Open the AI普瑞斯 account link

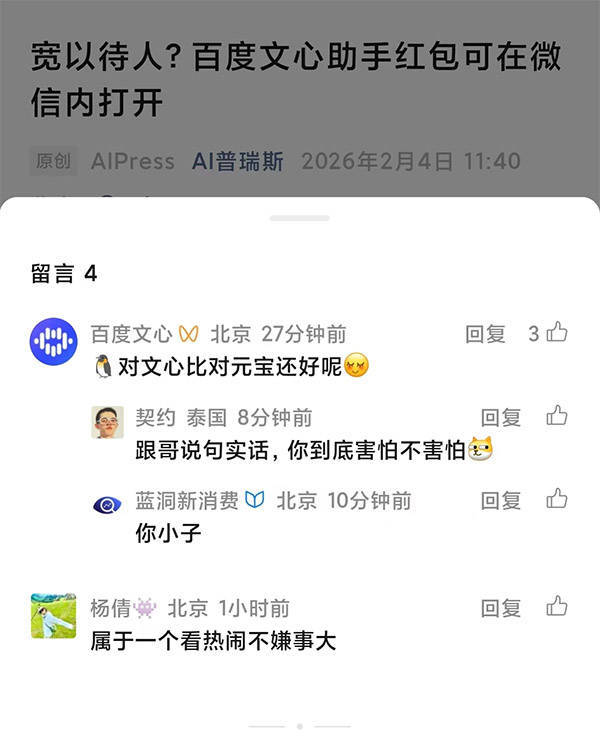click(237, 161)
